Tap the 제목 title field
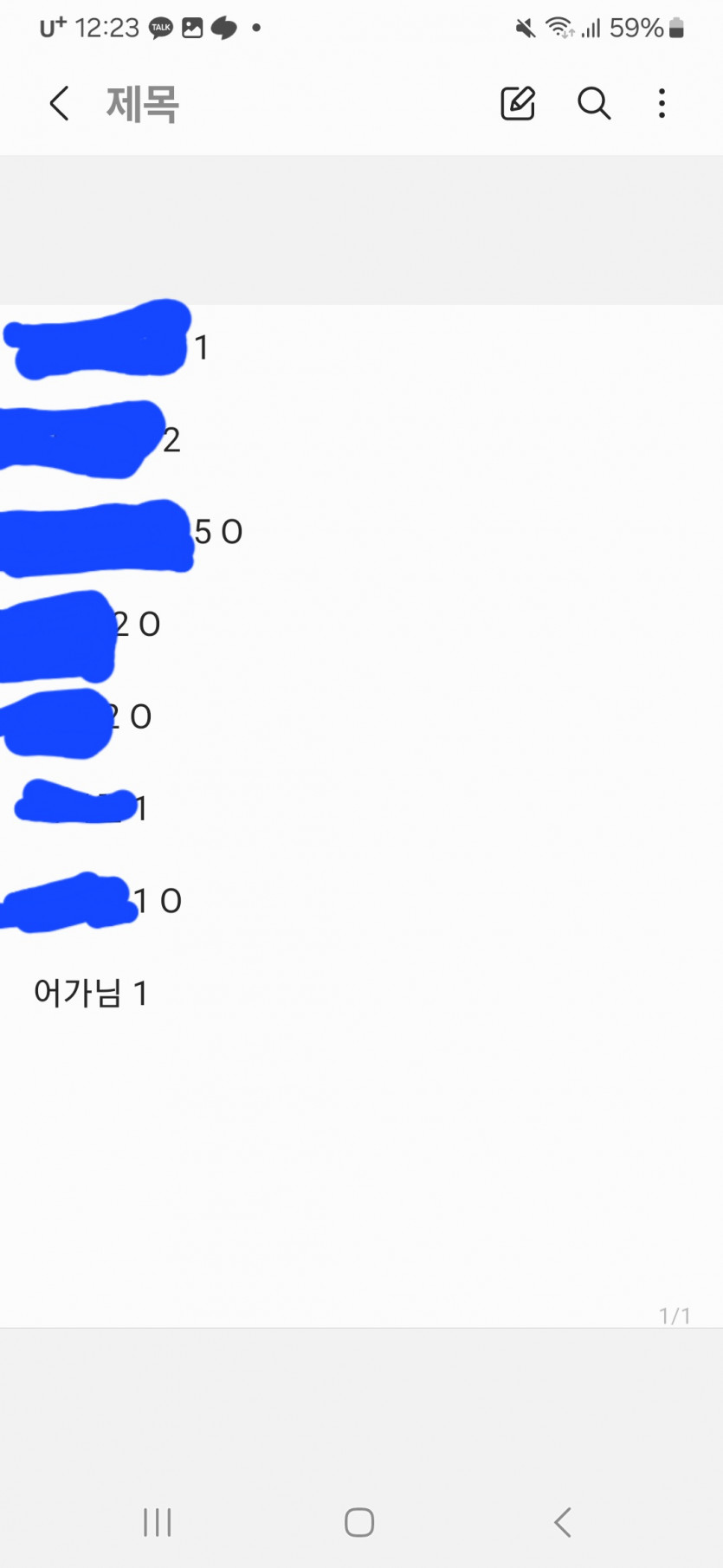 tap(143, 104)
